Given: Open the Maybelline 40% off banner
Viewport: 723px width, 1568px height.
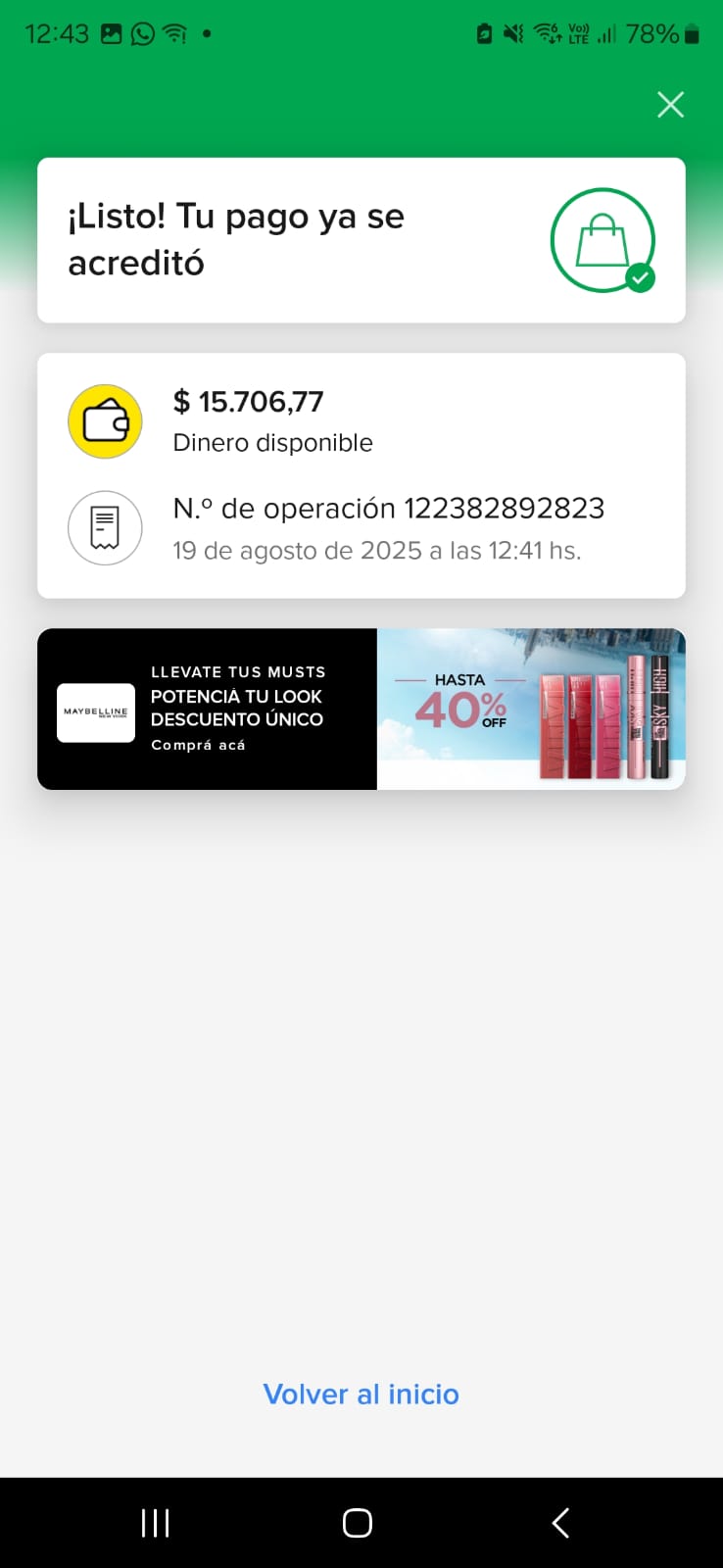Looking at the screenshot, I should [x=361, y=709].
